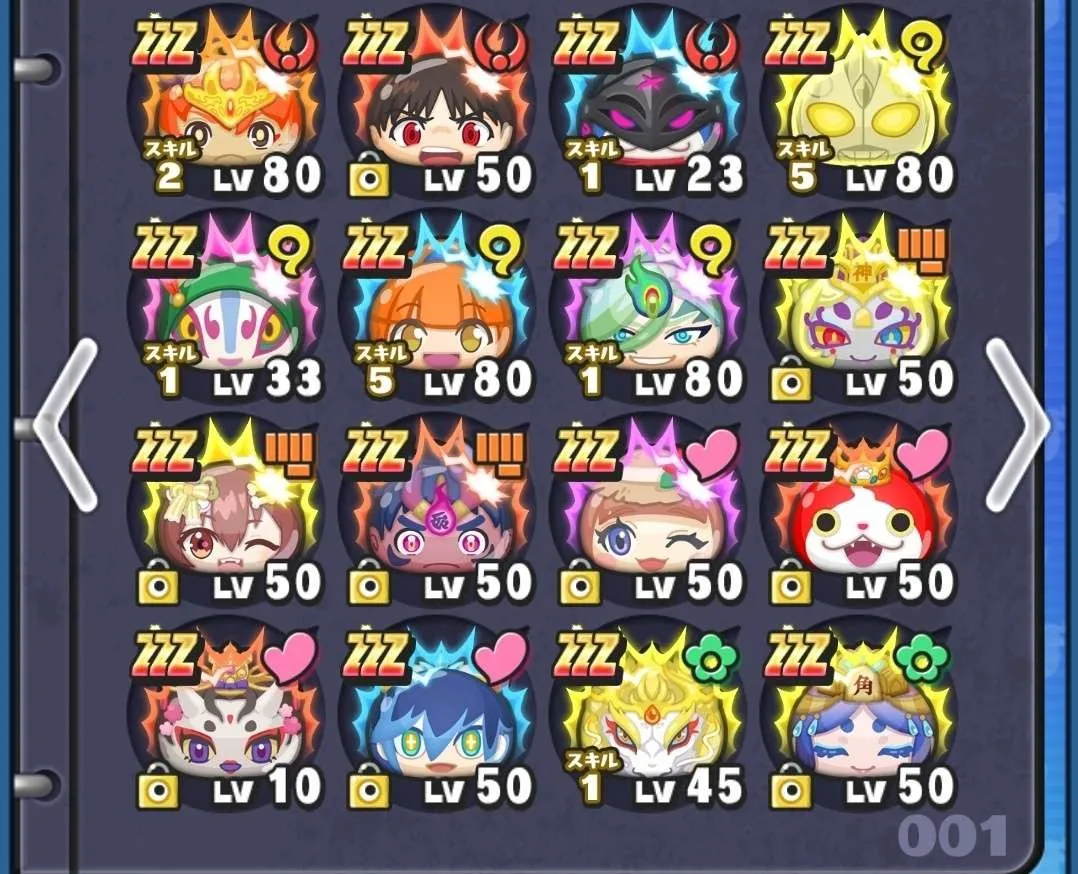Image resolution: width=1078 pixels, height=874 pixels.
Task: Select the golden white fox character at Lv 45
Action: [x=647, y=720]
